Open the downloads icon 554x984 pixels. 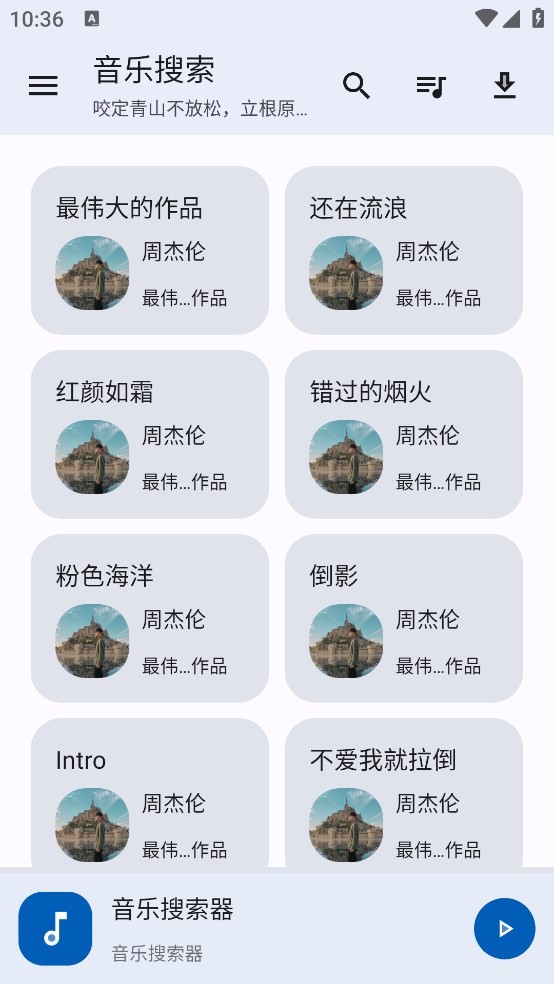point(504,86)
